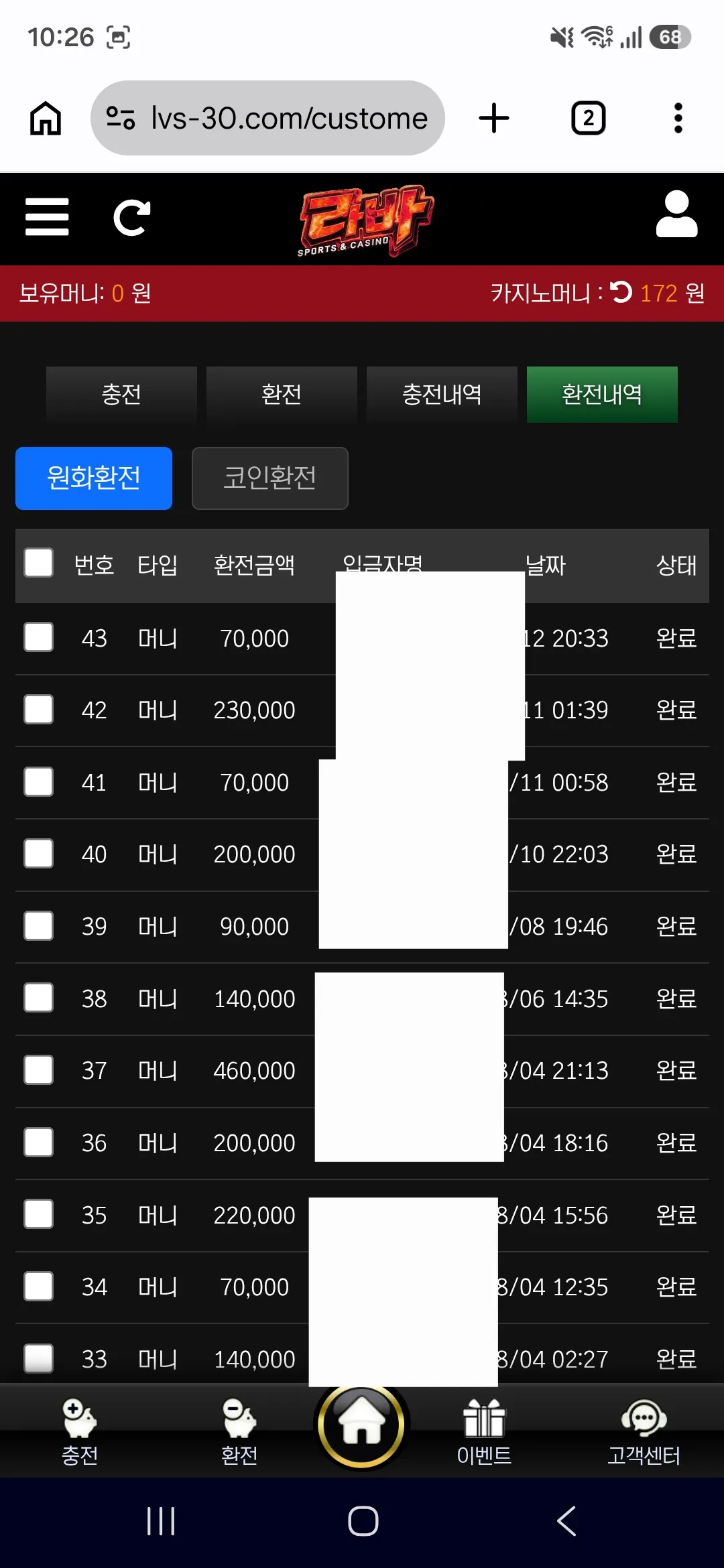724x1568 pixels.
Task: Check the box for row number 40
Action: coord(39,854)
